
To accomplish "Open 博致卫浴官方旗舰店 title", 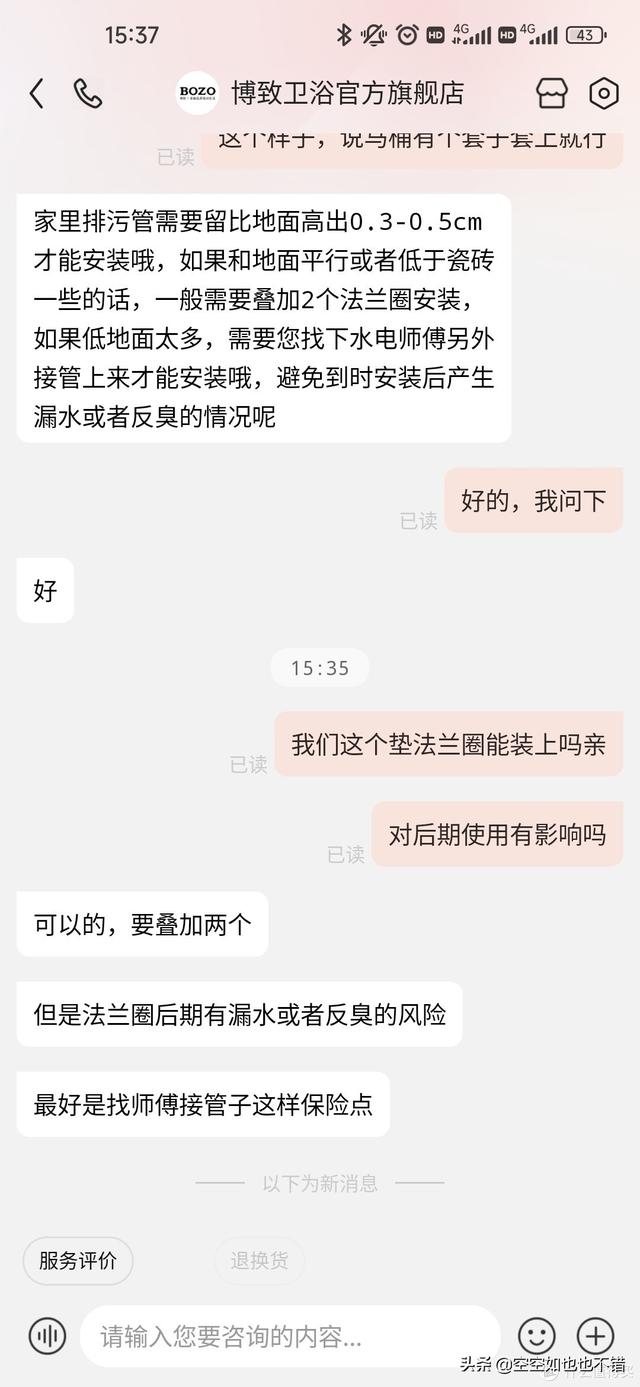I will 348,94.
